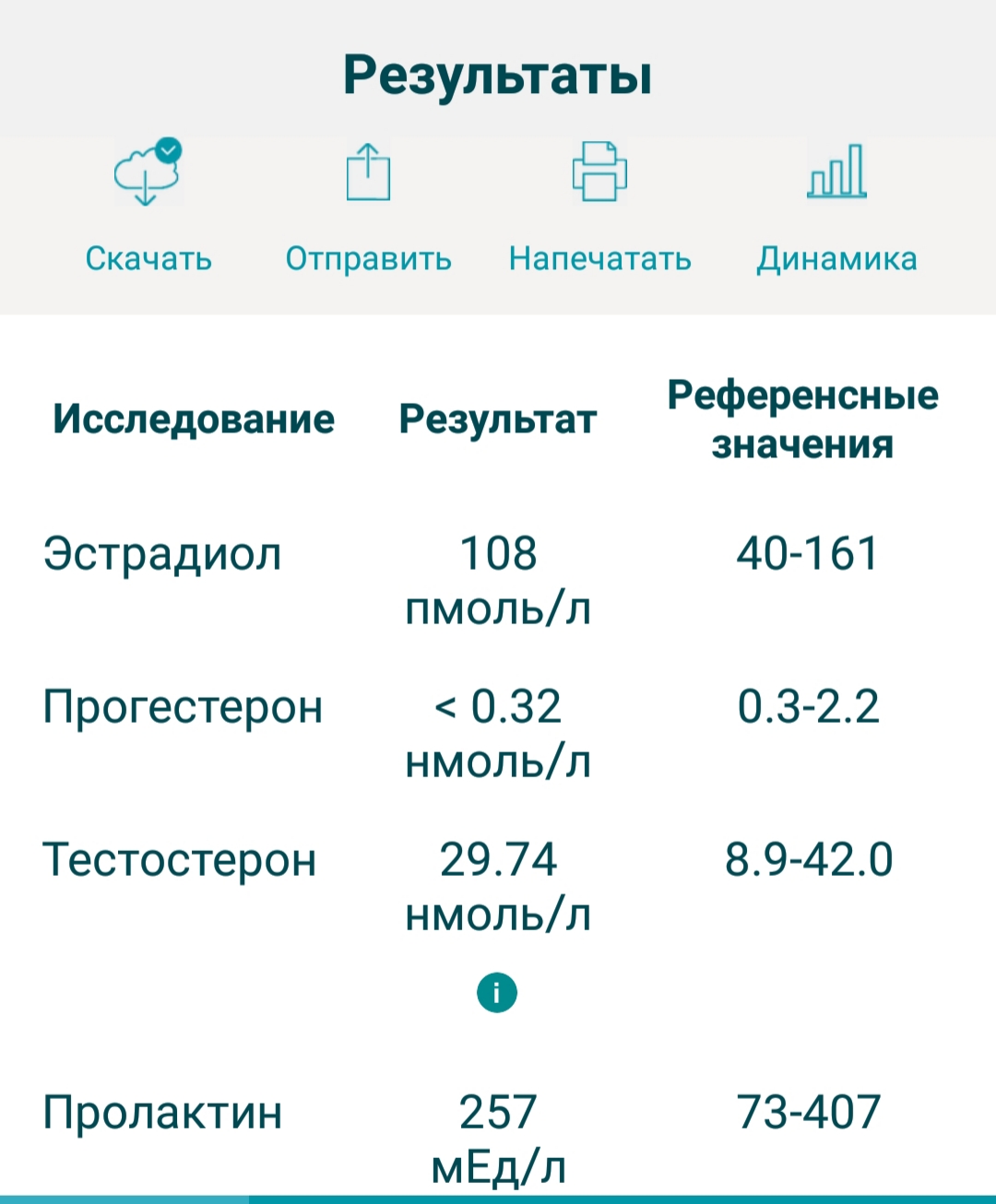
Task: Click the teal progress bar at screen bottom
Action: coord(498,1198)
